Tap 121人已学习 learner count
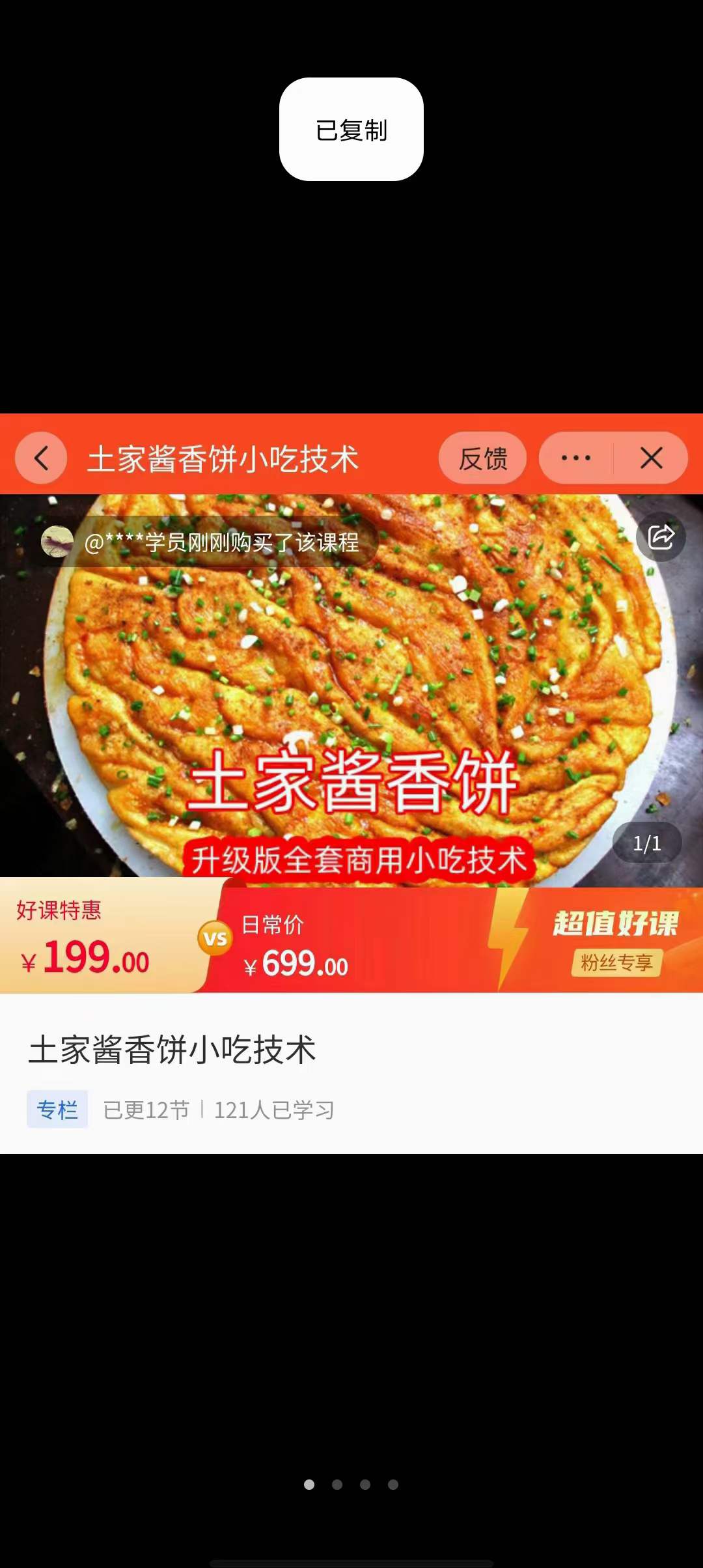The width and height of the screenshot is (703, 1568). tap(273, 1109)
